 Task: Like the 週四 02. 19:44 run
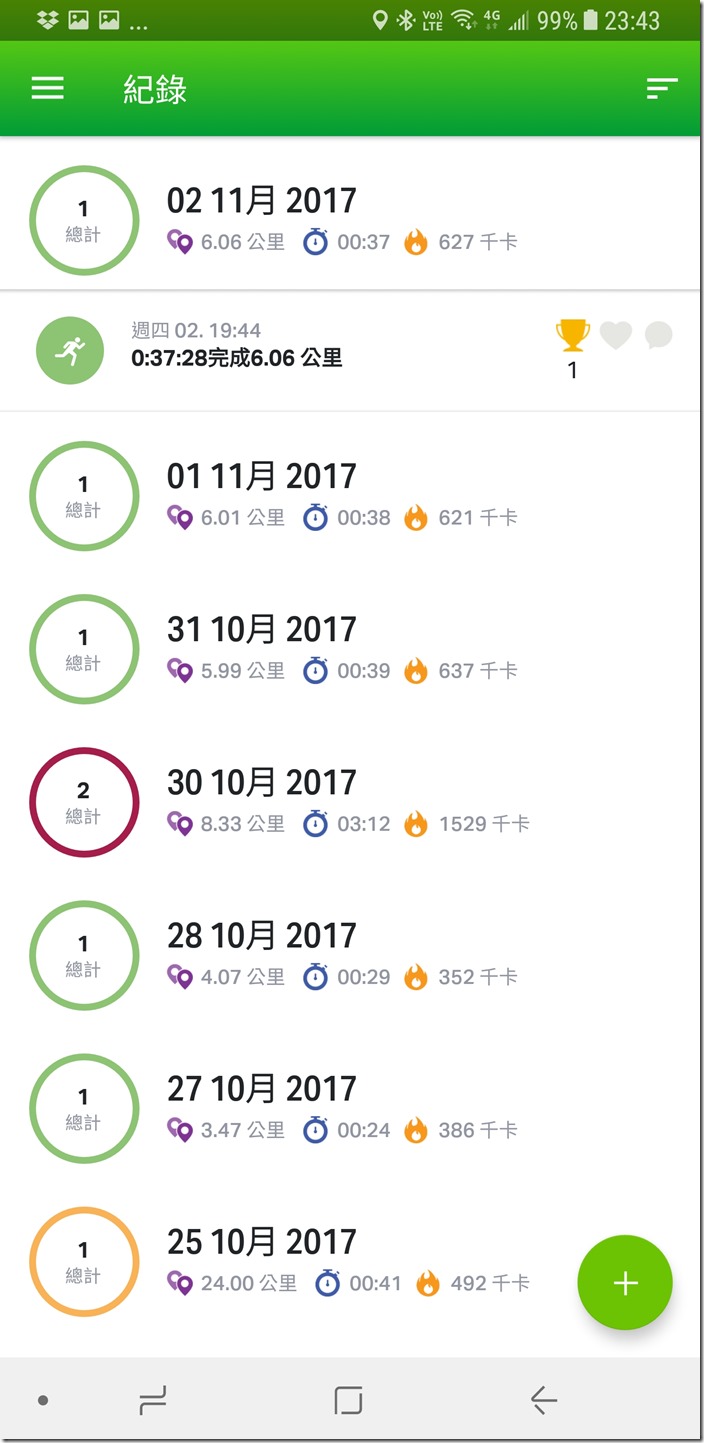pos(616,336)
